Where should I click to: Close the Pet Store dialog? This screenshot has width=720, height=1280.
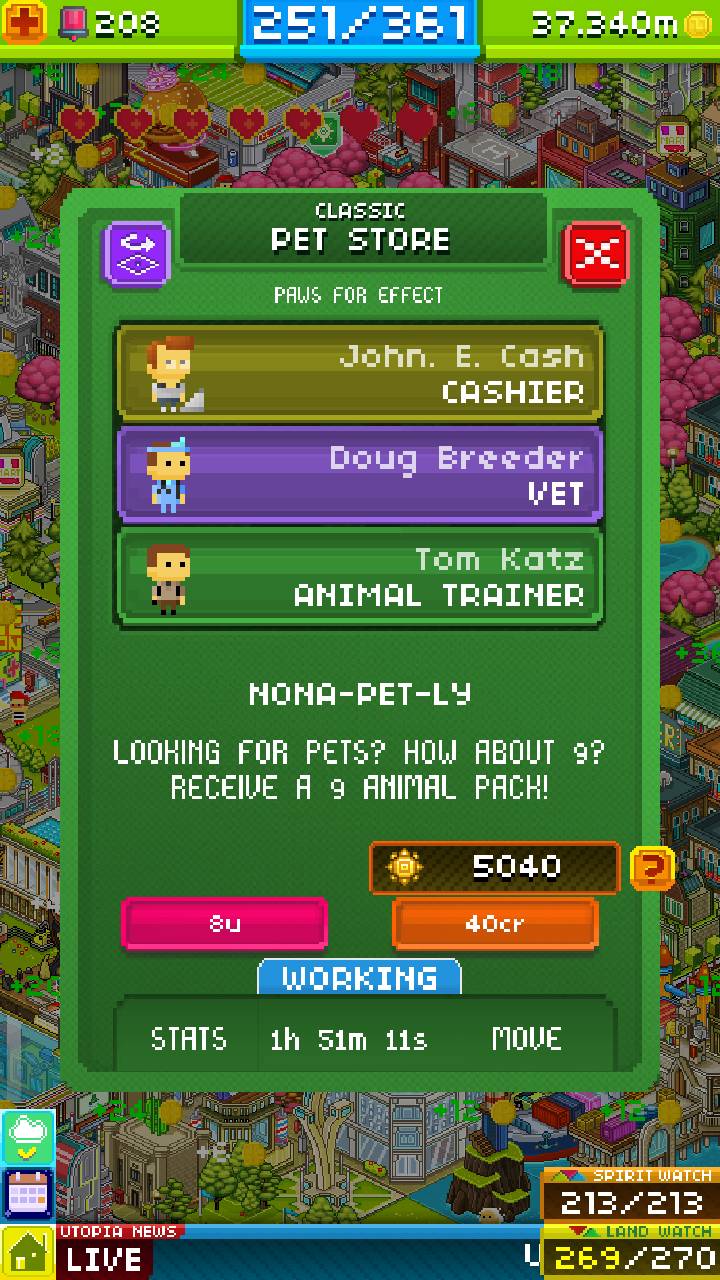(596, 254)
